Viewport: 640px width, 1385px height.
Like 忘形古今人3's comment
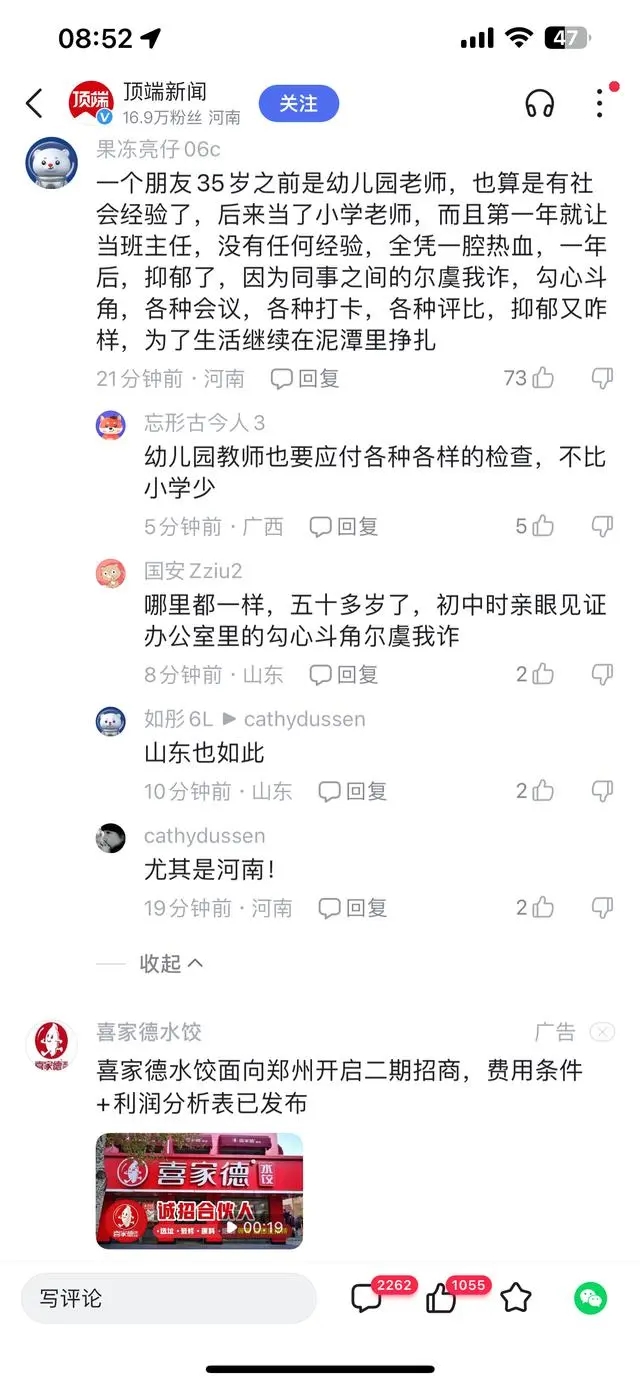535,526
